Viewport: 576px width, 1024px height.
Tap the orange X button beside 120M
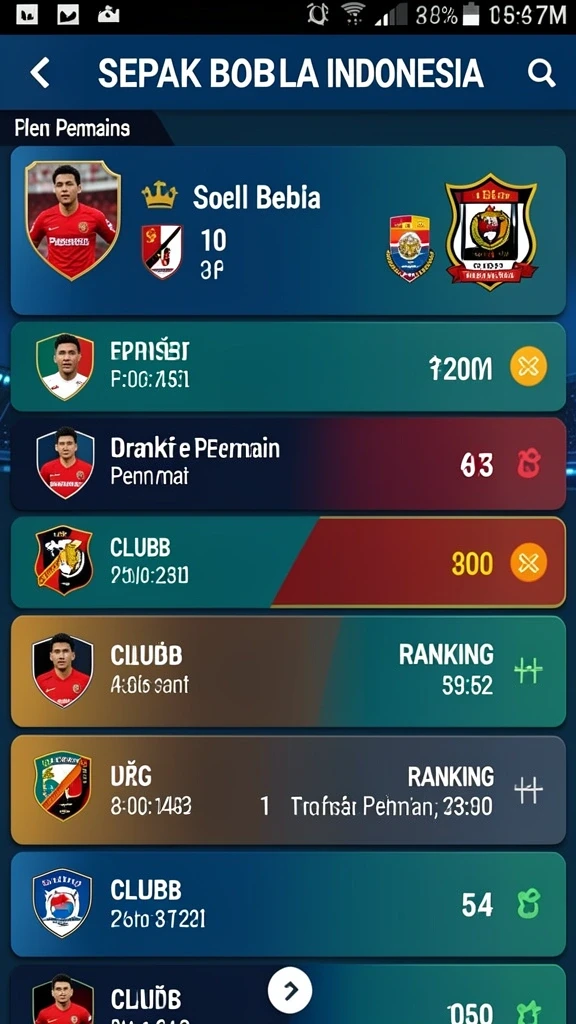point(528,367)
